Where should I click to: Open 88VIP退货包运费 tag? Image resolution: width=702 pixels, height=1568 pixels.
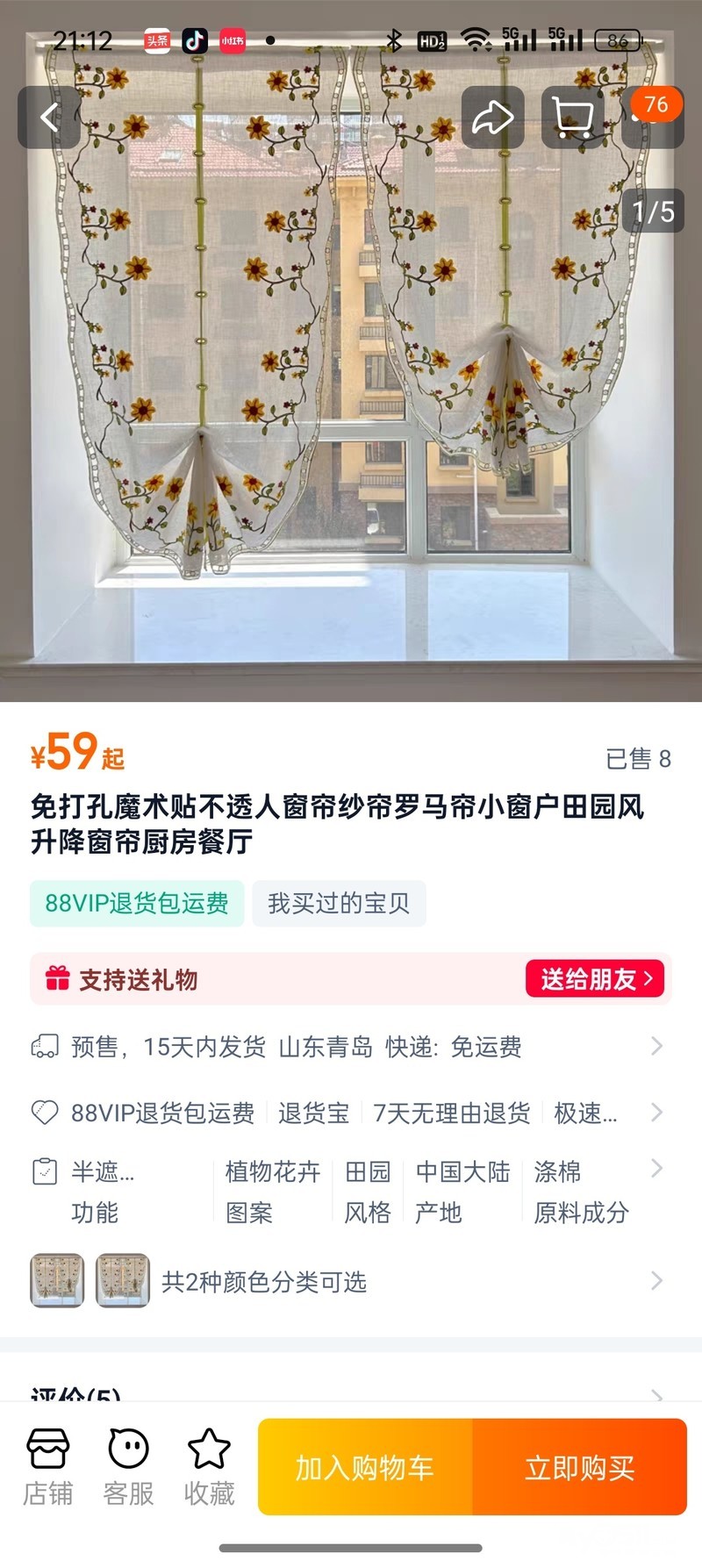137,903
